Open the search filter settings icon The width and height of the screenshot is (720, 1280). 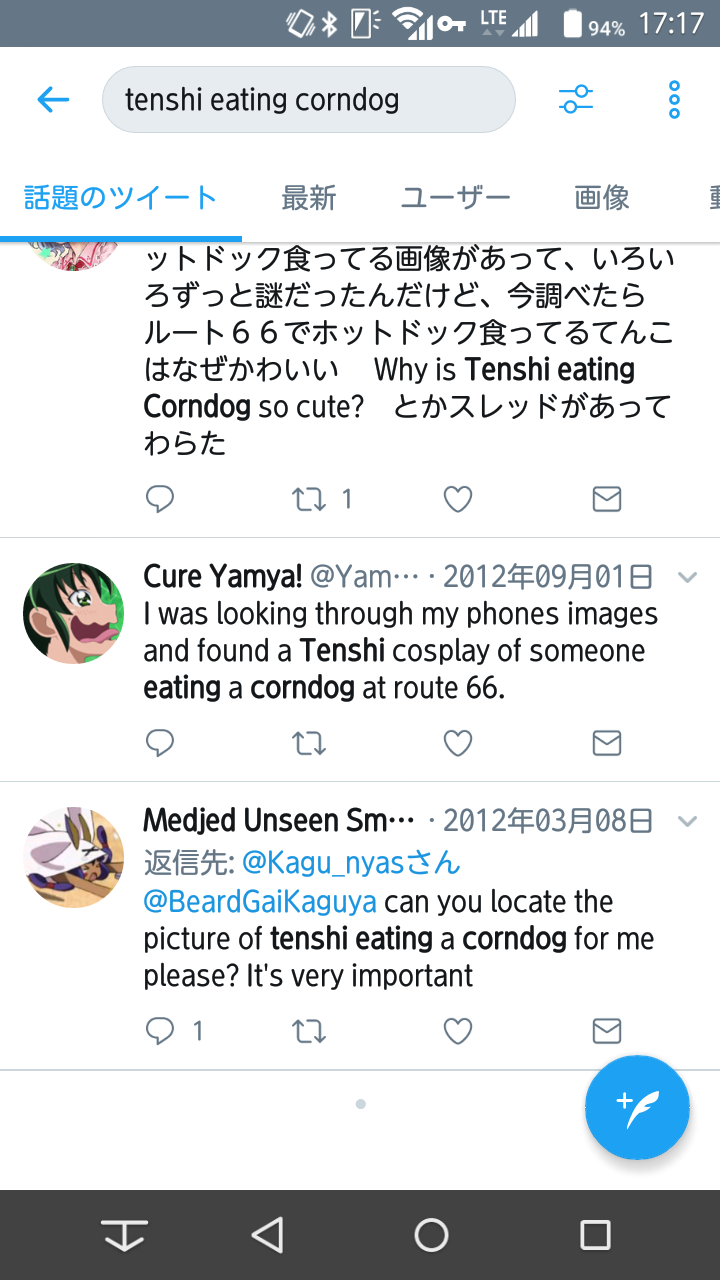[575, 99]
